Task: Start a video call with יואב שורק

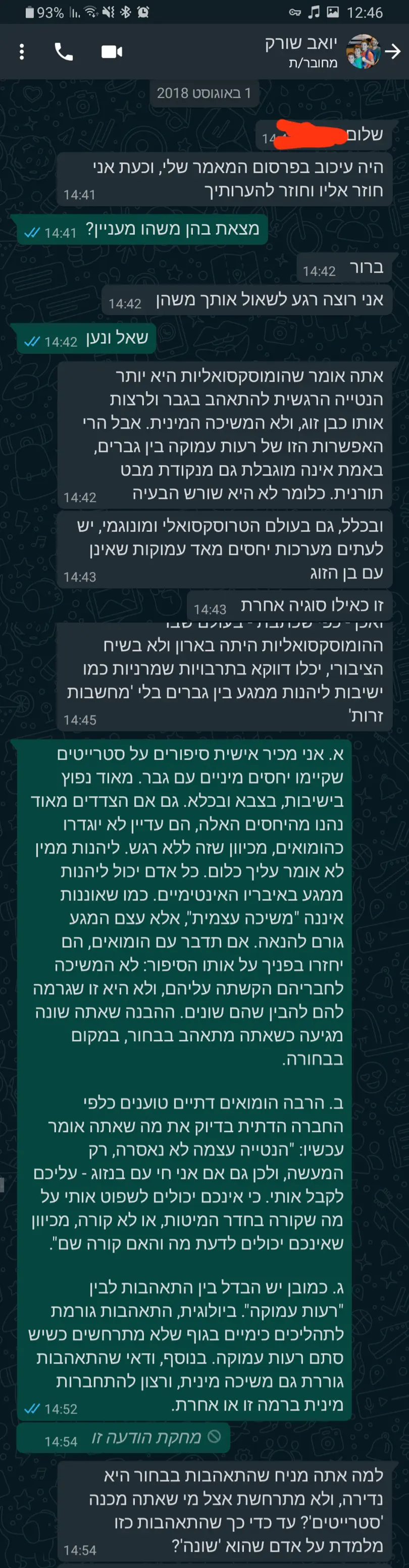Action: tap(112, 52)
